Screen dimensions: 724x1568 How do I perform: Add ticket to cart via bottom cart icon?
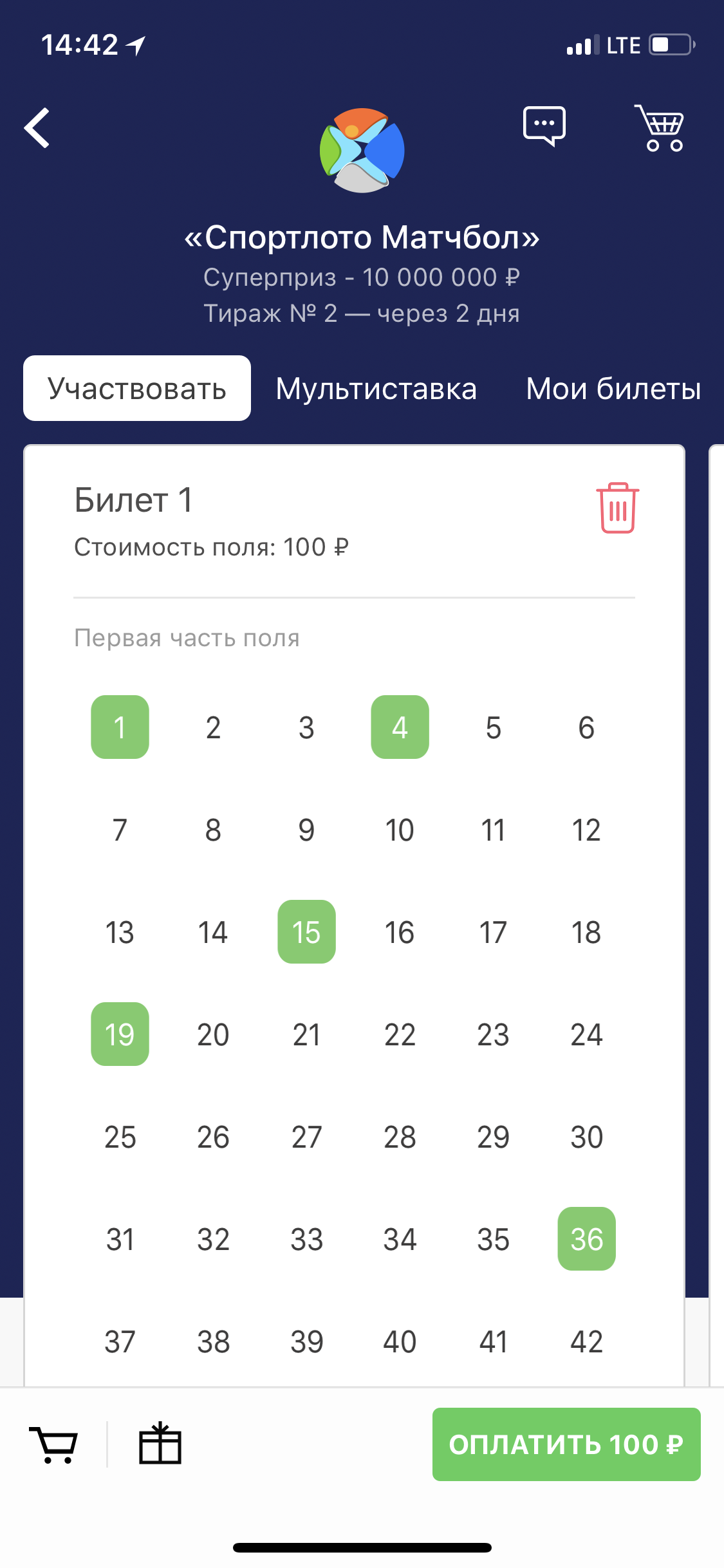coord(54,1444)
